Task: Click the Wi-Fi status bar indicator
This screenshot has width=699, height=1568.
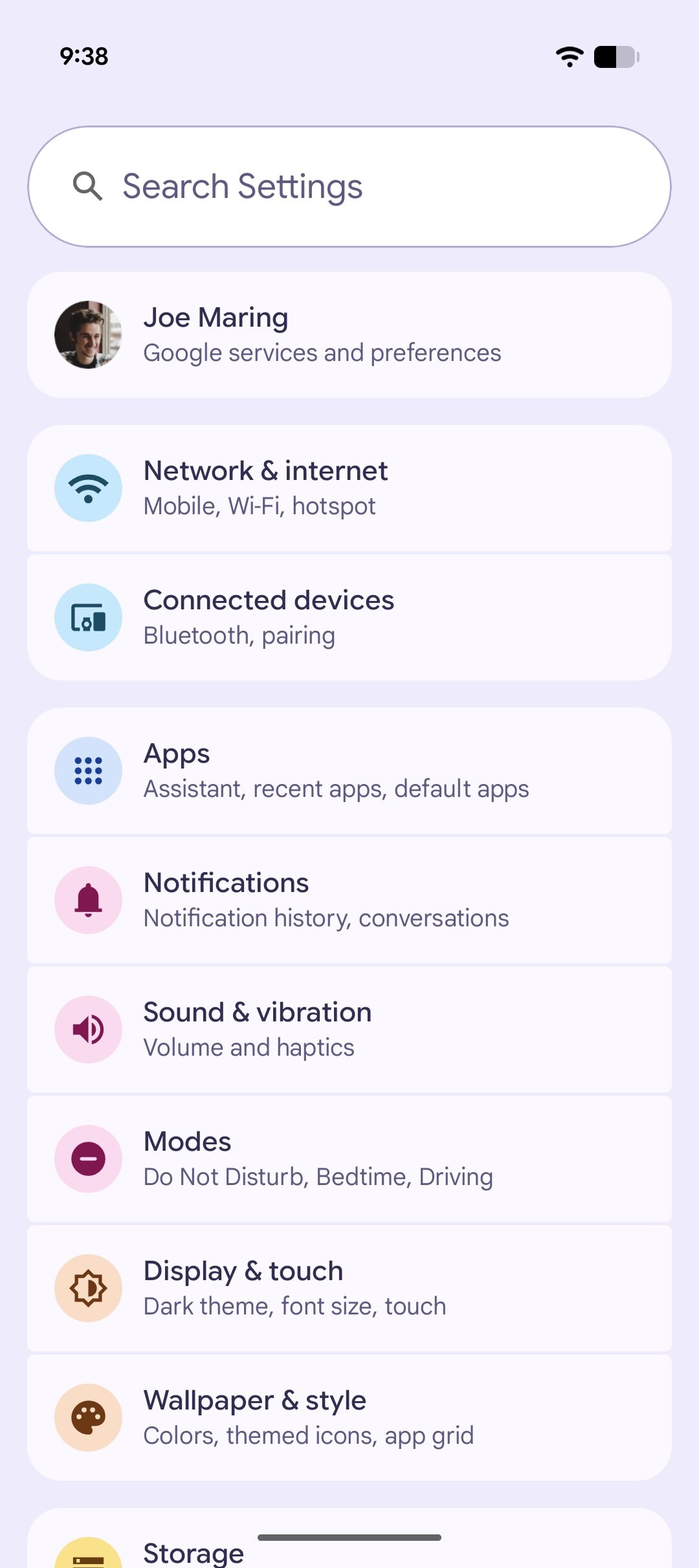Action: [x=568, y=58]
